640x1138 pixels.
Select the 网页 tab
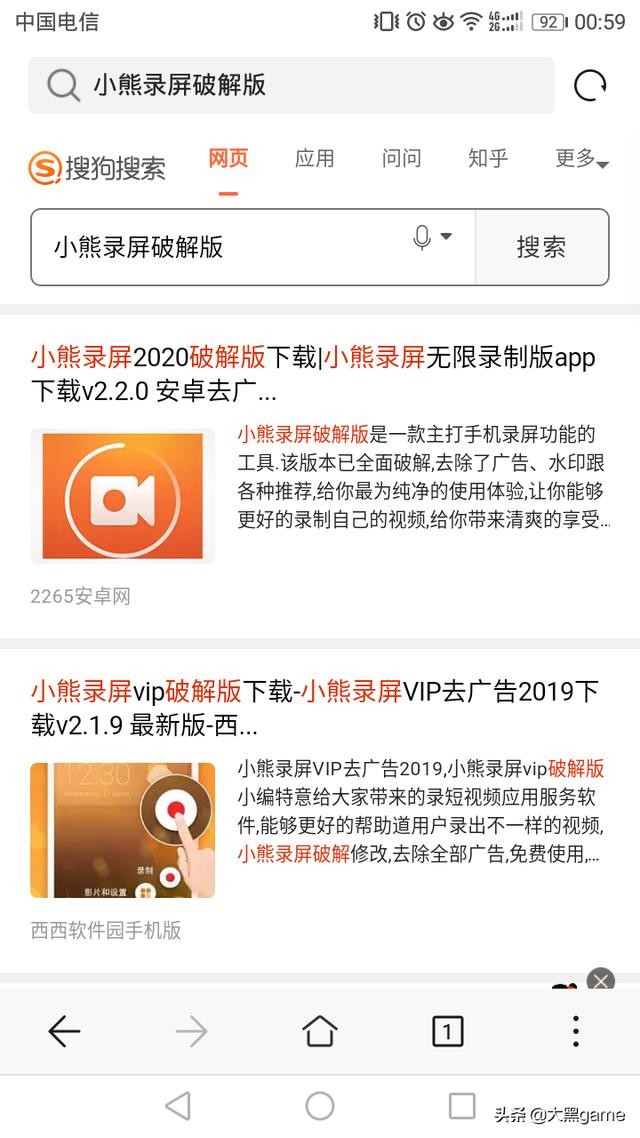point(228,158)
